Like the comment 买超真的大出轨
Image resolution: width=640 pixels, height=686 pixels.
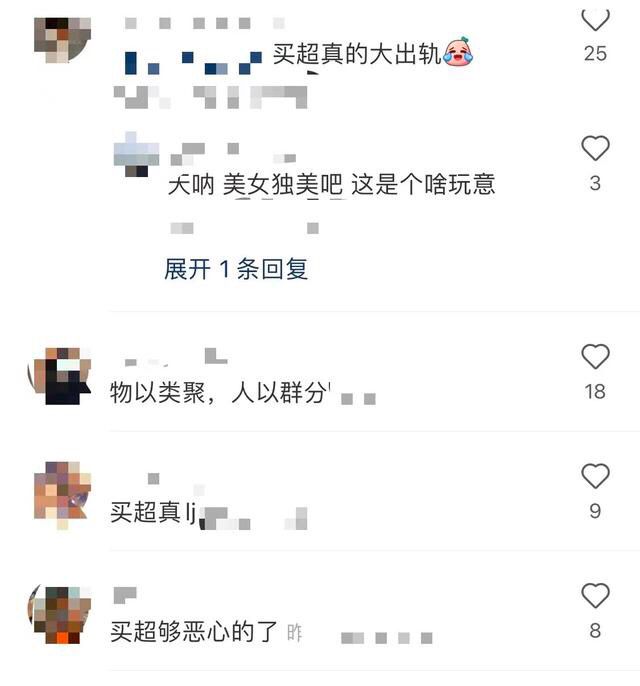pos(595,18)
